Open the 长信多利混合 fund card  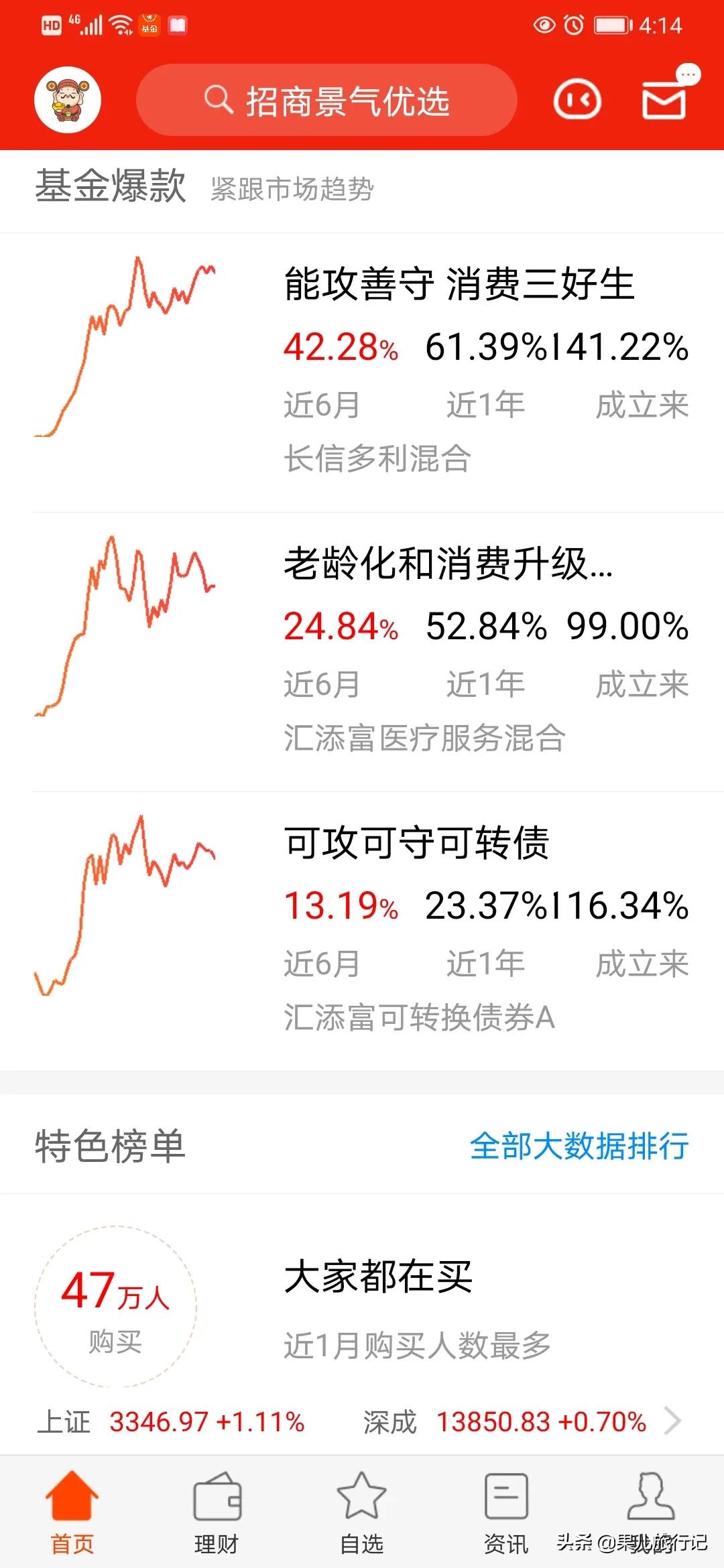click(x=362, y=372)
